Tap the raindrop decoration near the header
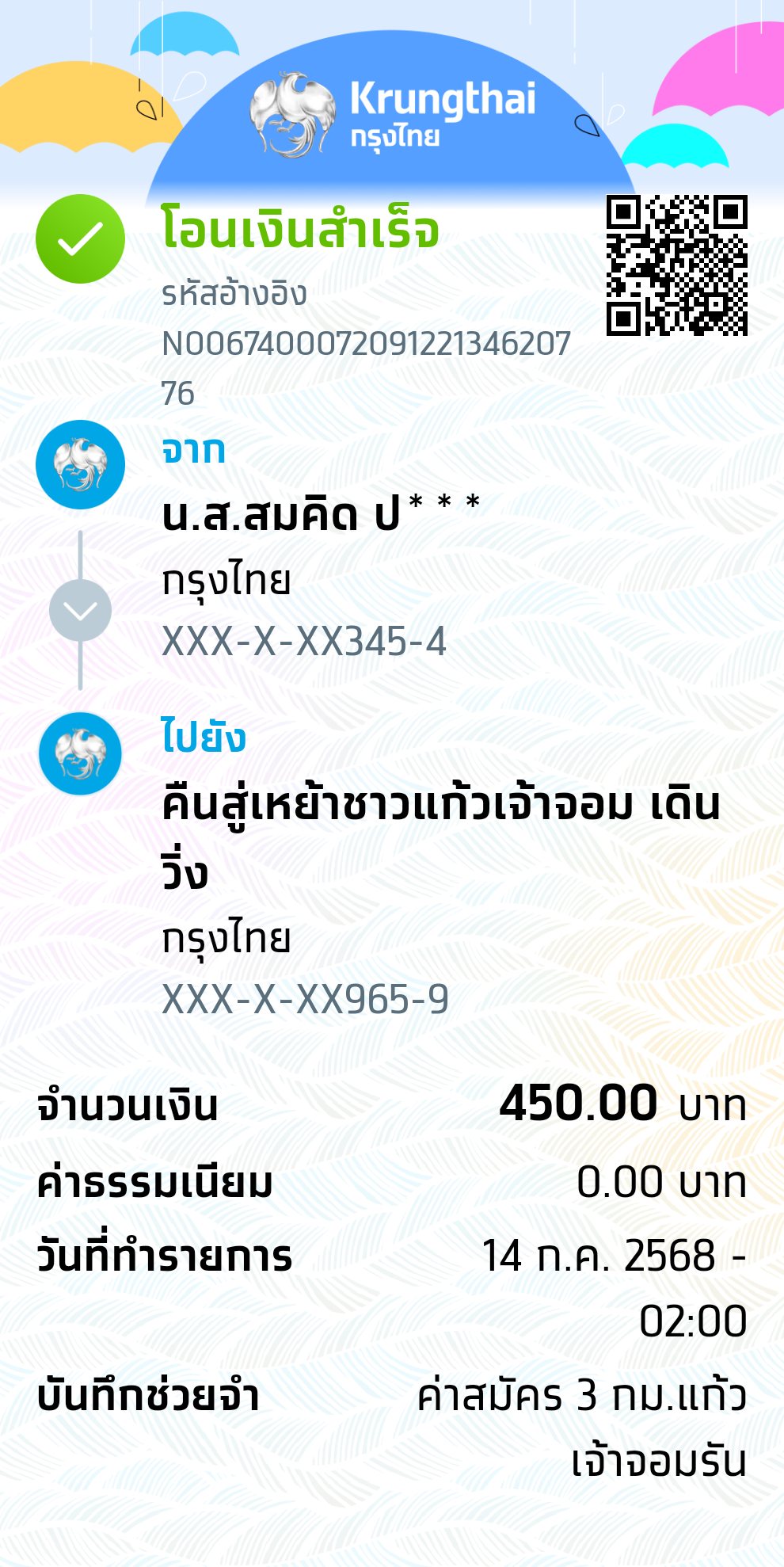This screenshot has width=784, height=1567. point(586,124)
